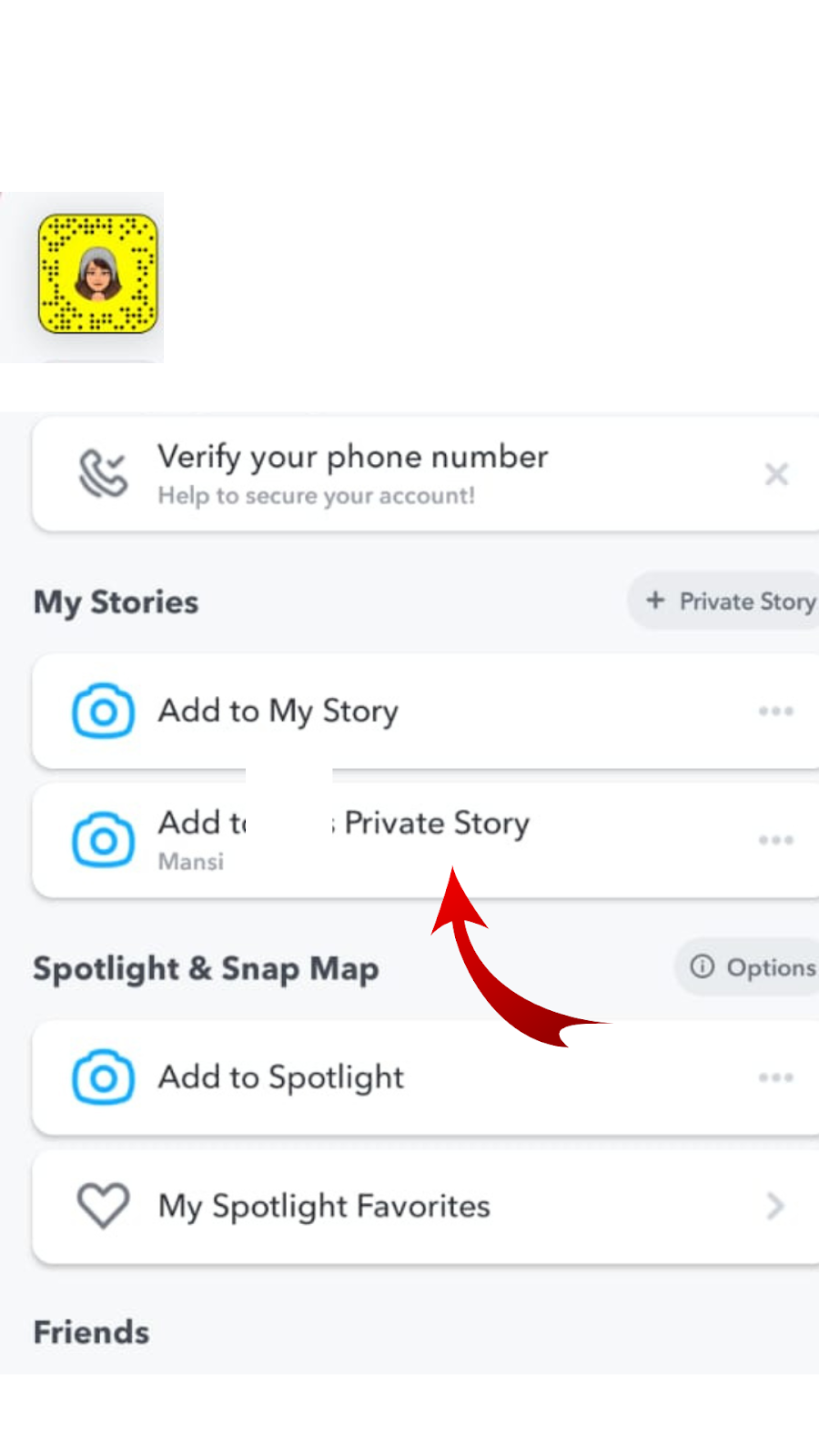Screen dimensions: 819x1456
Task: Open more options for Add to Spotlight
Action: [776, 1077]
